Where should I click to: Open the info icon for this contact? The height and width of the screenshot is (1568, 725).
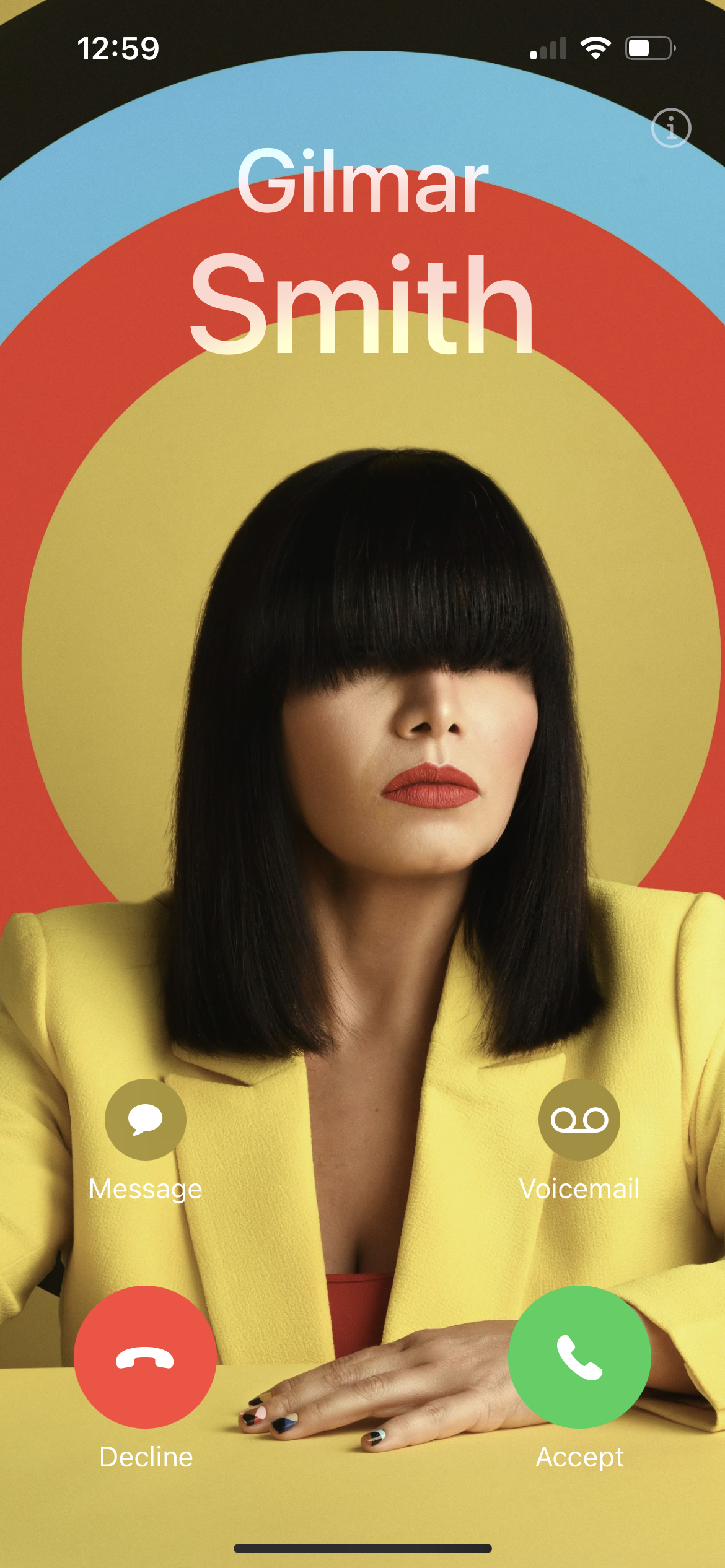point(671,128)
